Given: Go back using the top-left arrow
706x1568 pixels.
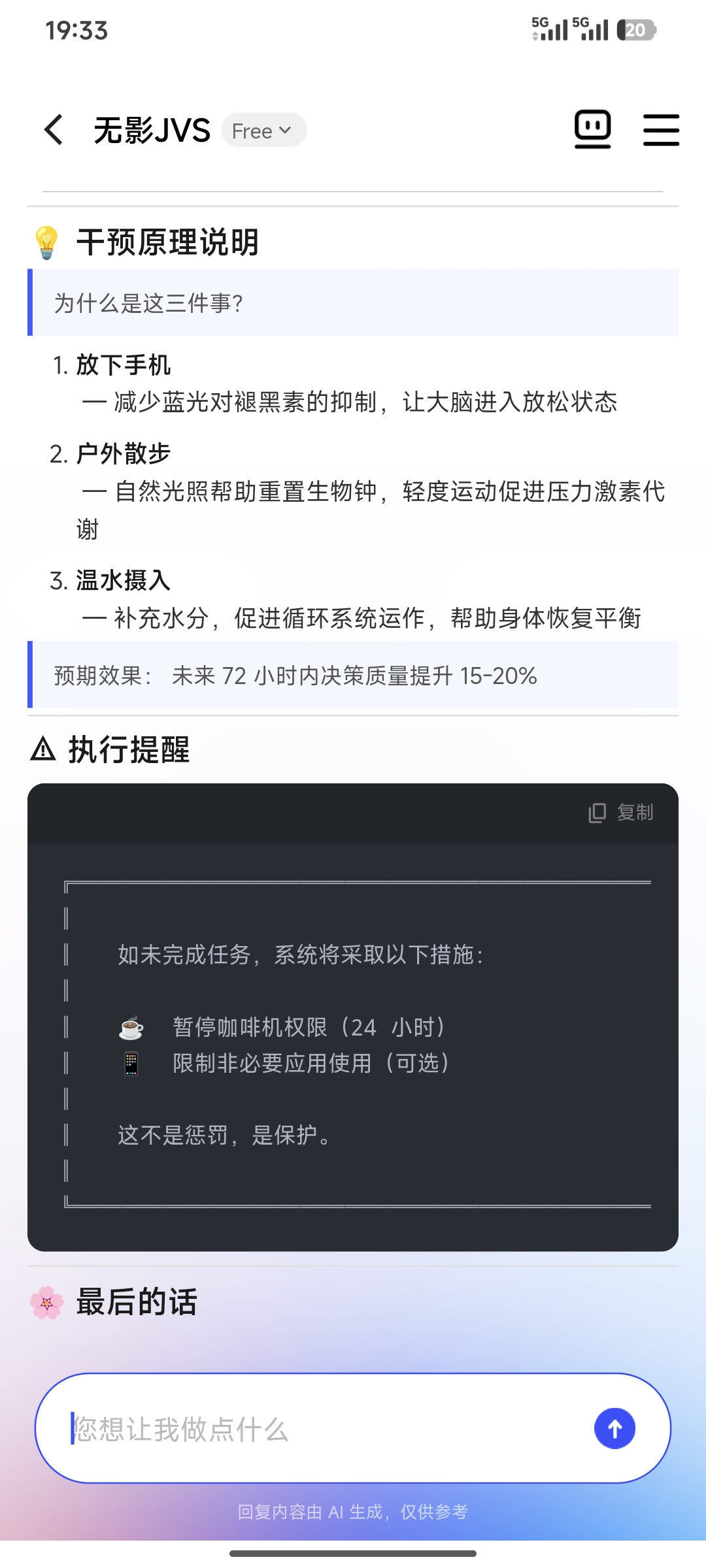Looking at the screenshot, I should (54, 129).
